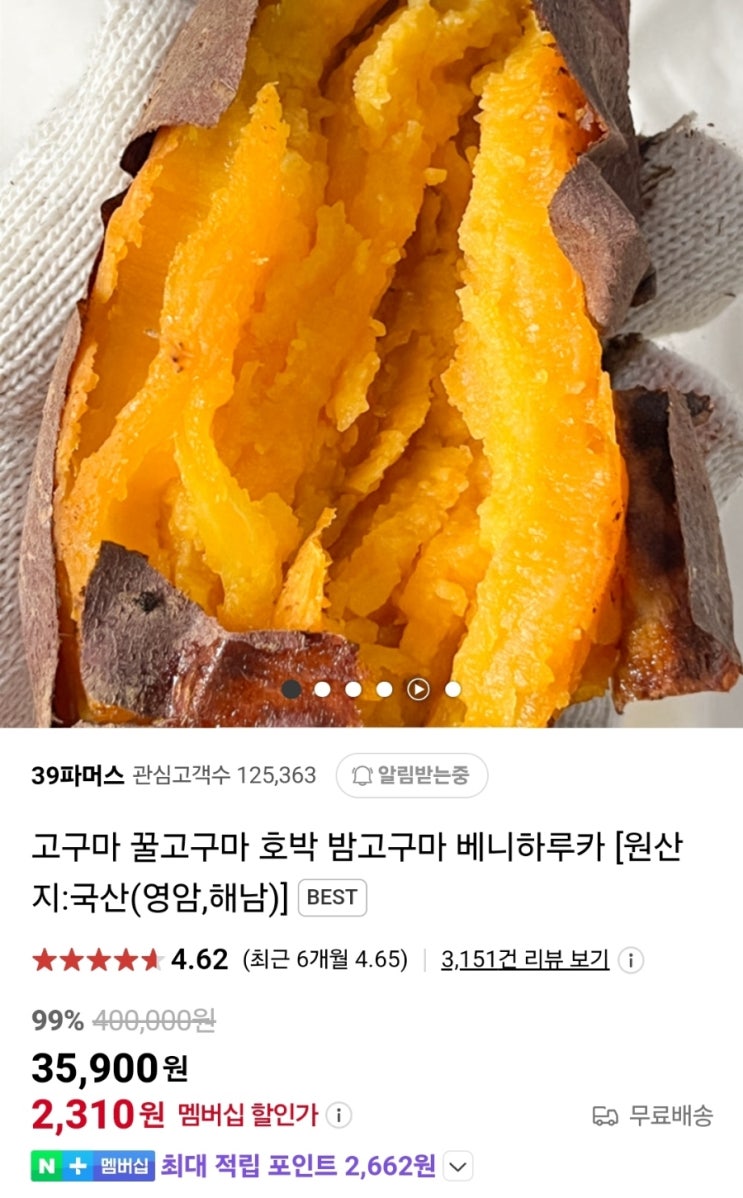Open the 3,151건 리뷰 보기 link

click(x=525, y=960)
